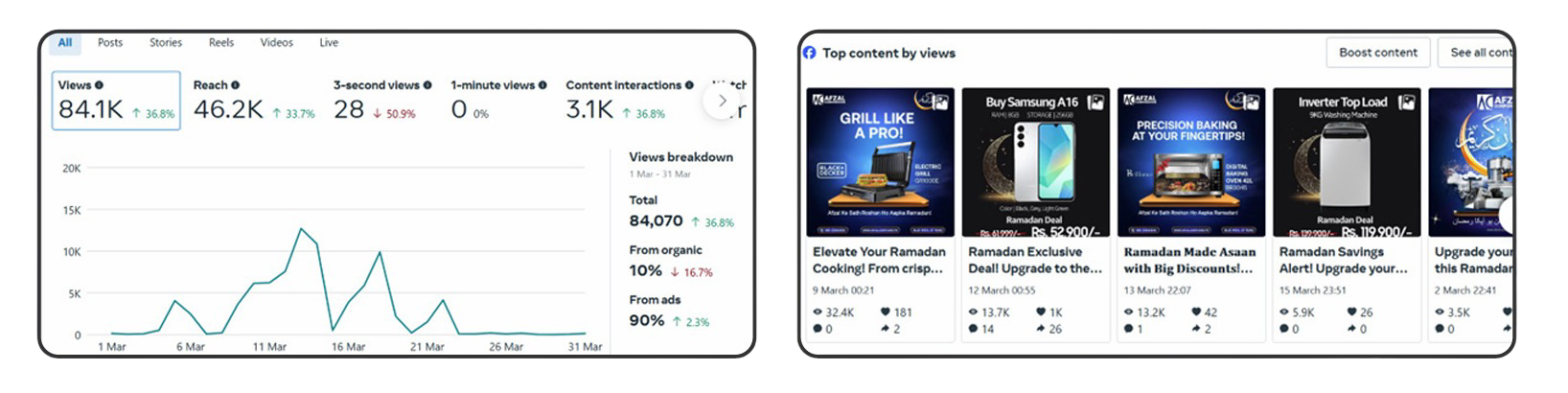Show the 3-second views metric
The width and height of the screenshot is (1568, 393).
pos(381,101)
